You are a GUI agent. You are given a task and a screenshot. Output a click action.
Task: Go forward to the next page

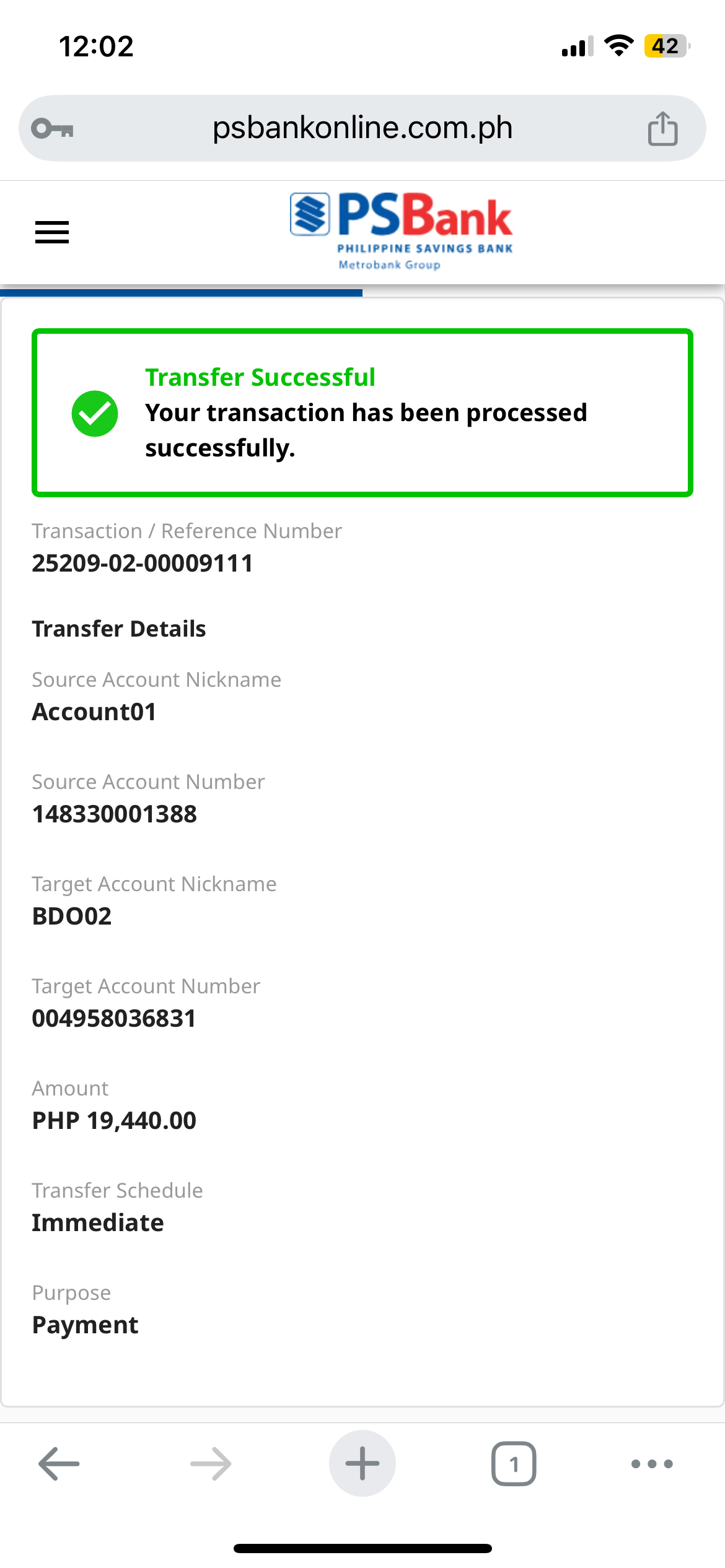pyautogui.click(x=211, y=1463)
